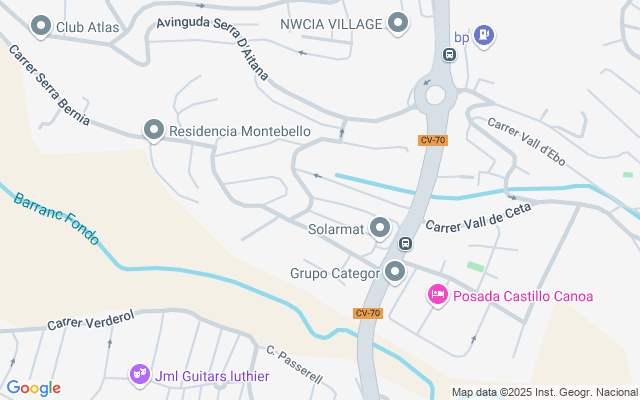640x400 pixels.
Task: Open the Club Atlas place marker
Action: tap(41, 27)
